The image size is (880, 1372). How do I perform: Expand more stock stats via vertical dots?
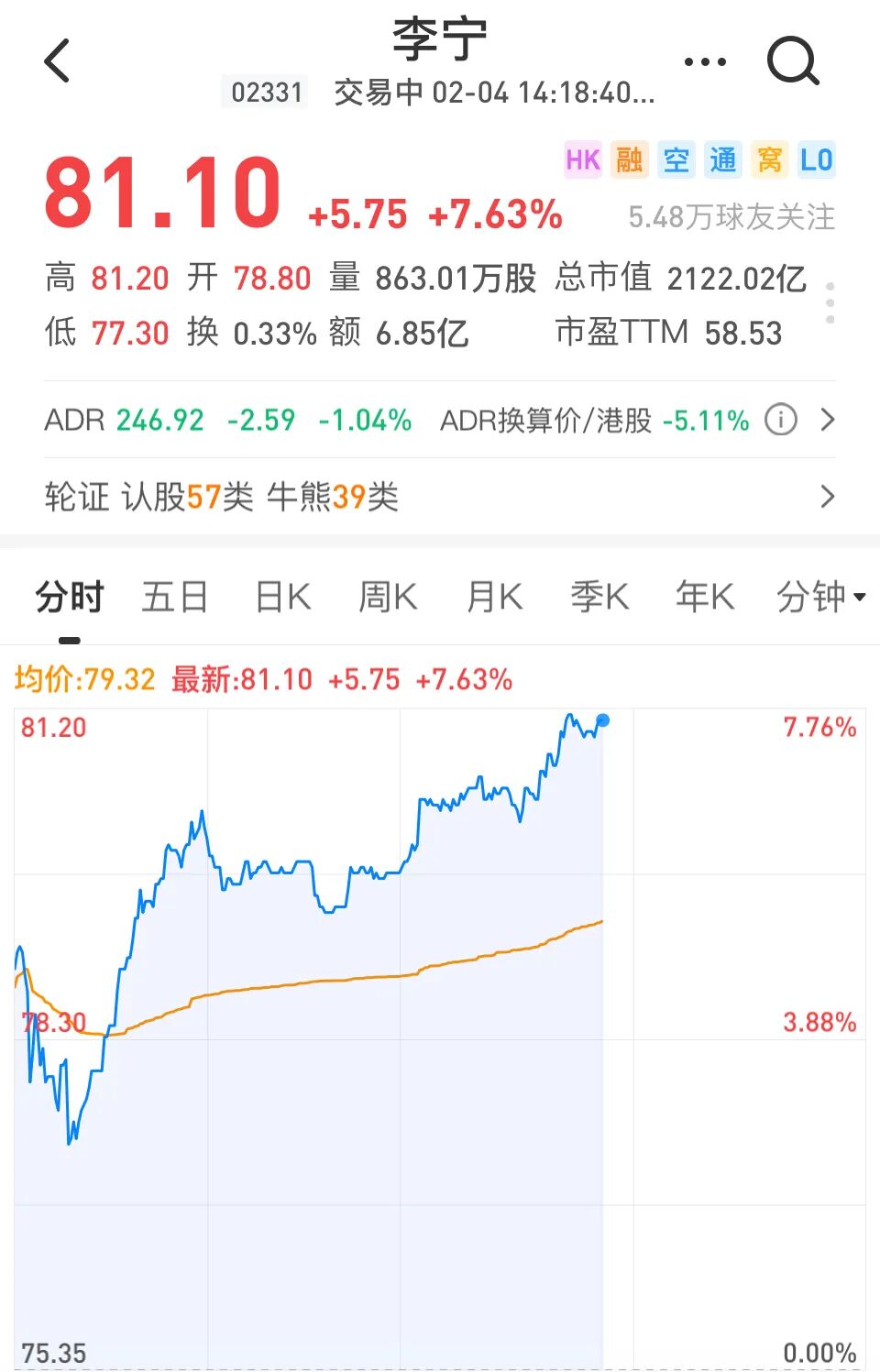[830, 303]
